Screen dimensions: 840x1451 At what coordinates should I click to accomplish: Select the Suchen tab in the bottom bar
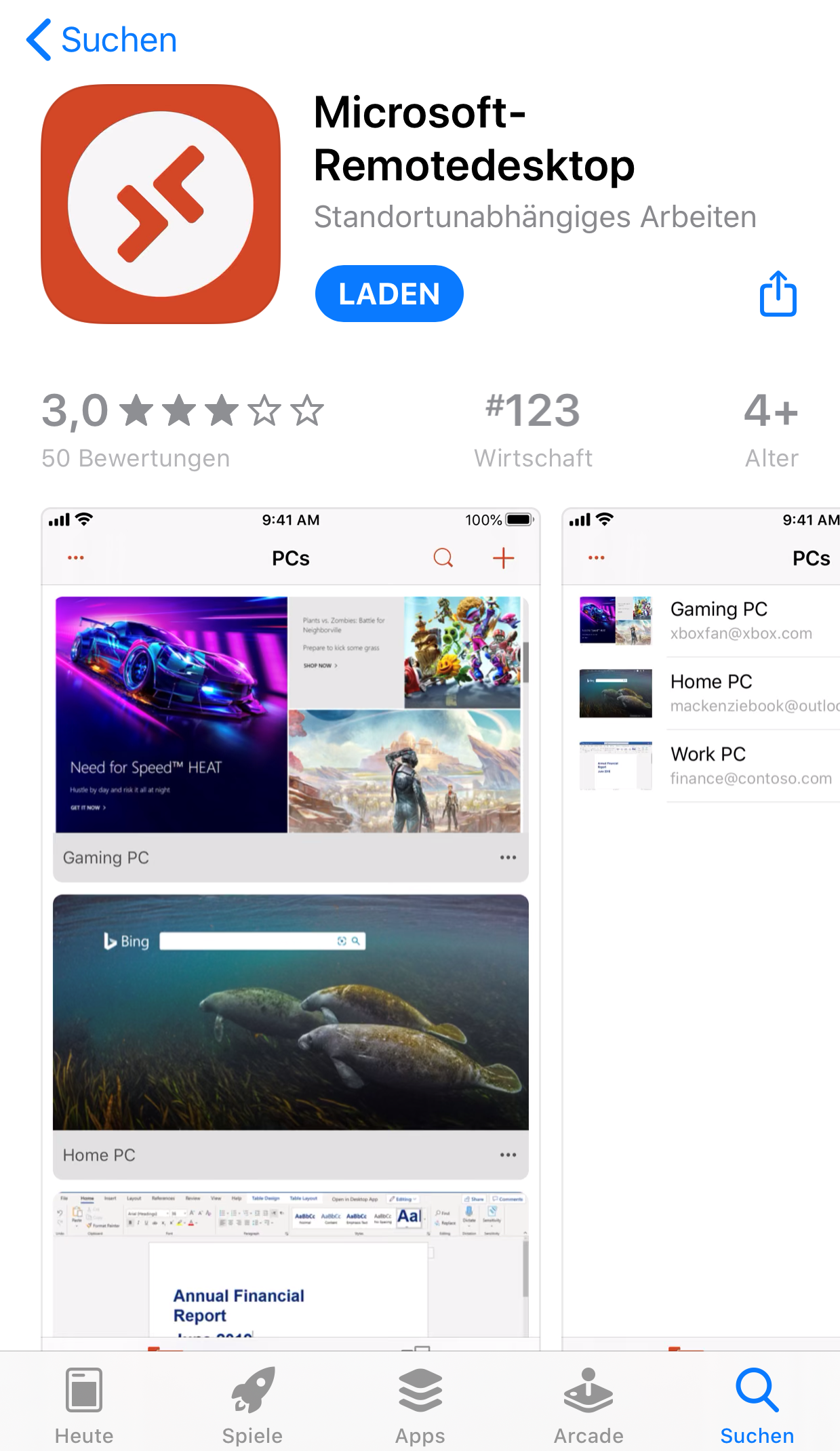757,1405
